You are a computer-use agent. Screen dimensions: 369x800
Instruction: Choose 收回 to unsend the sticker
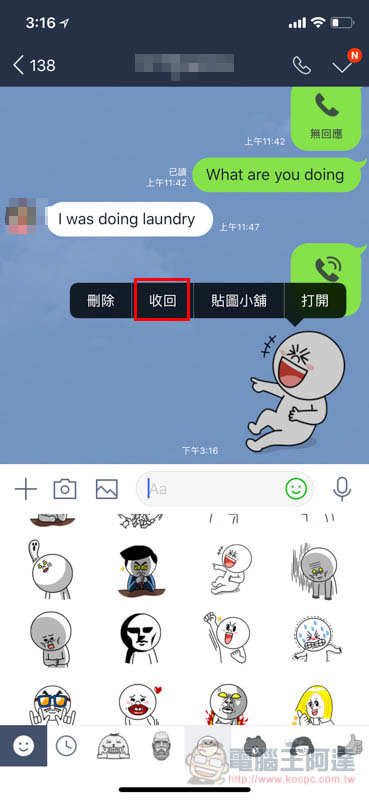point(163,301)
